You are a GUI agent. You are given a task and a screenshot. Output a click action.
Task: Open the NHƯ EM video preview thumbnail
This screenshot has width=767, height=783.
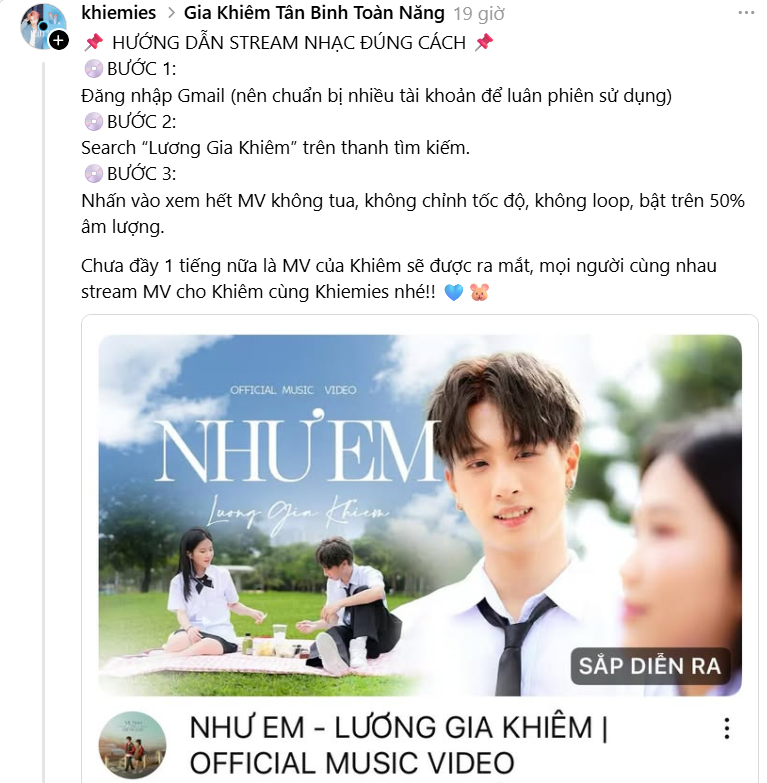click(x=420, y=515)
